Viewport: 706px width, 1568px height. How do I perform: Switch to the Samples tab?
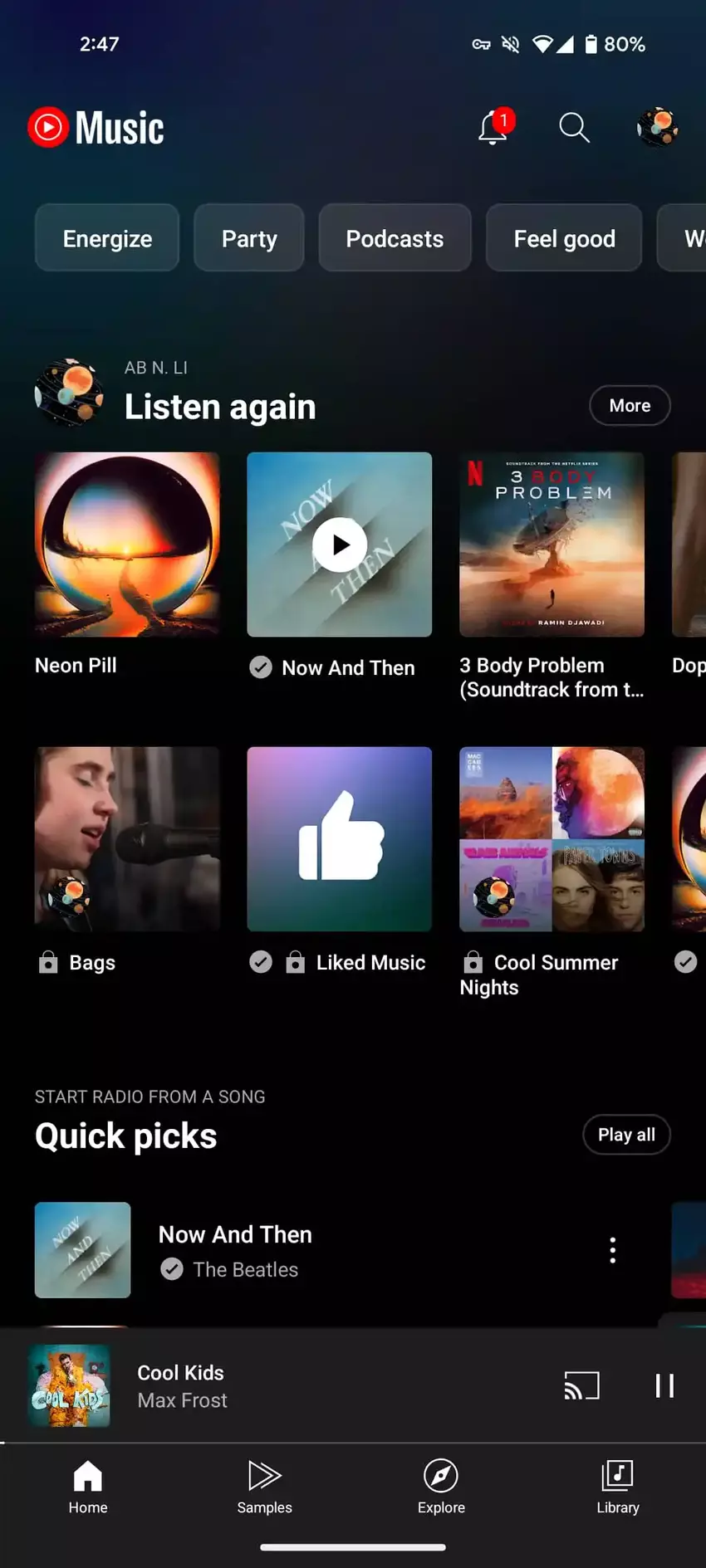[264, 1487]
